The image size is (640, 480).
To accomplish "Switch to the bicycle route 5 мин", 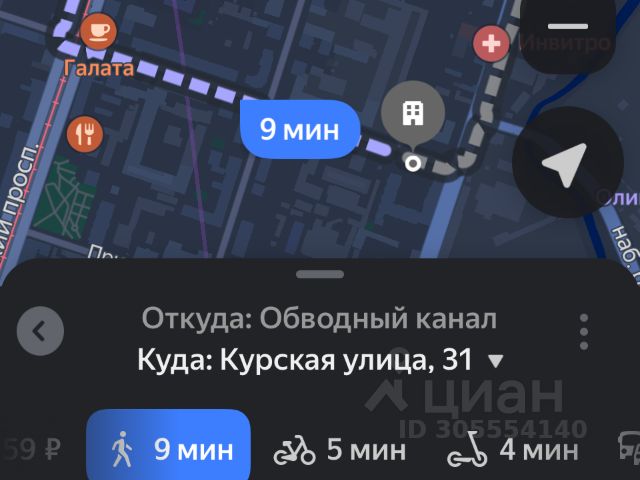I will [340, 450].
